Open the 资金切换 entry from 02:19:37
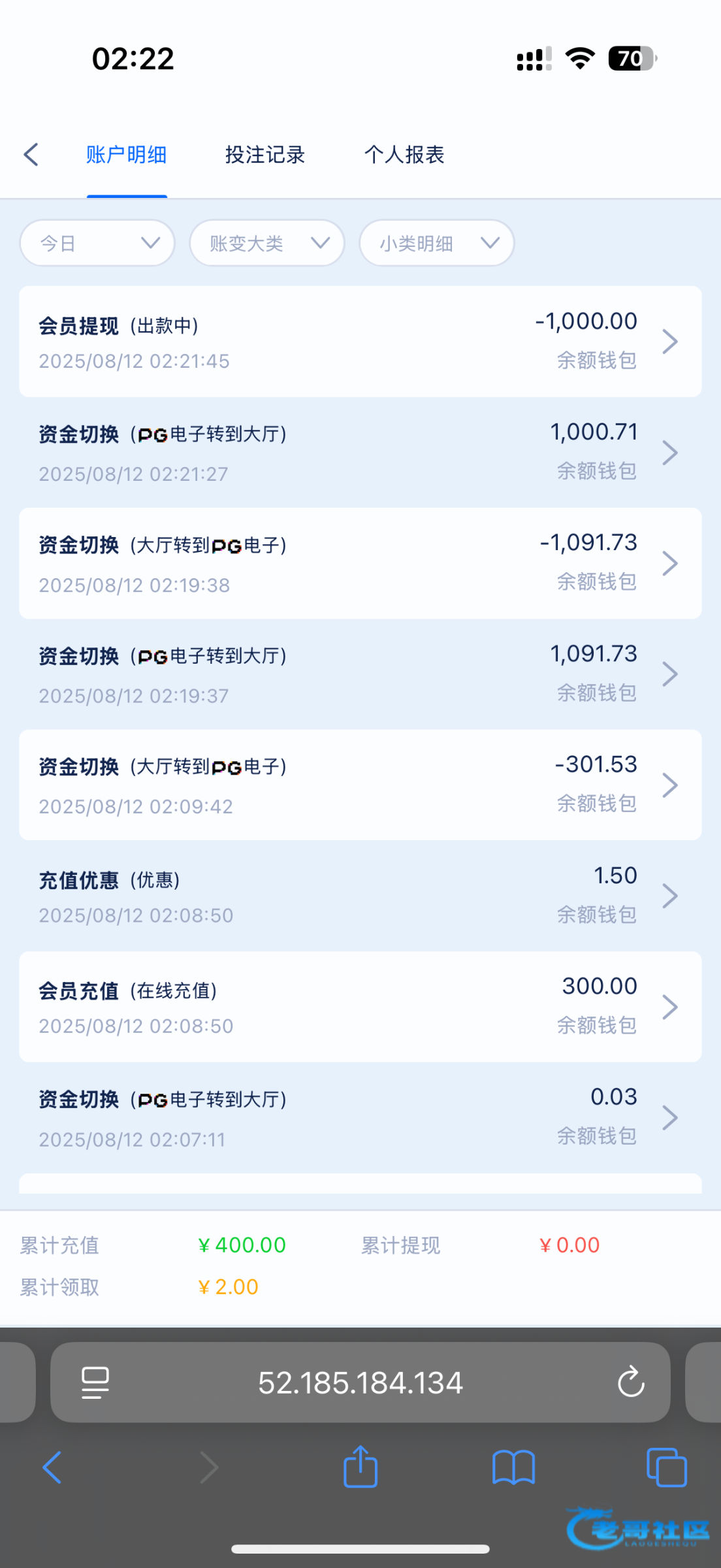This screenshot has height=1568, width=721. point(360,674)
